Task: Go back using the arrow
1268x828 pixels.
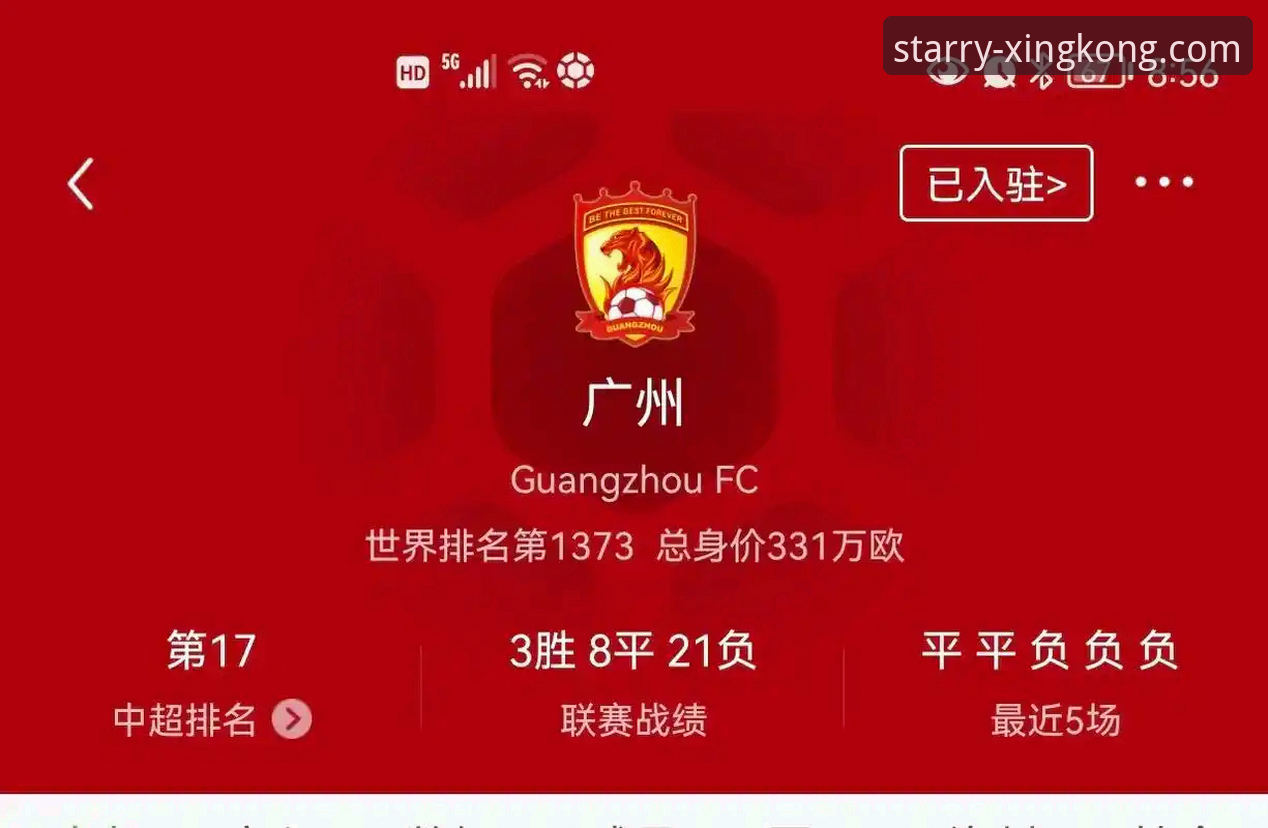Action: click(81, 184)
